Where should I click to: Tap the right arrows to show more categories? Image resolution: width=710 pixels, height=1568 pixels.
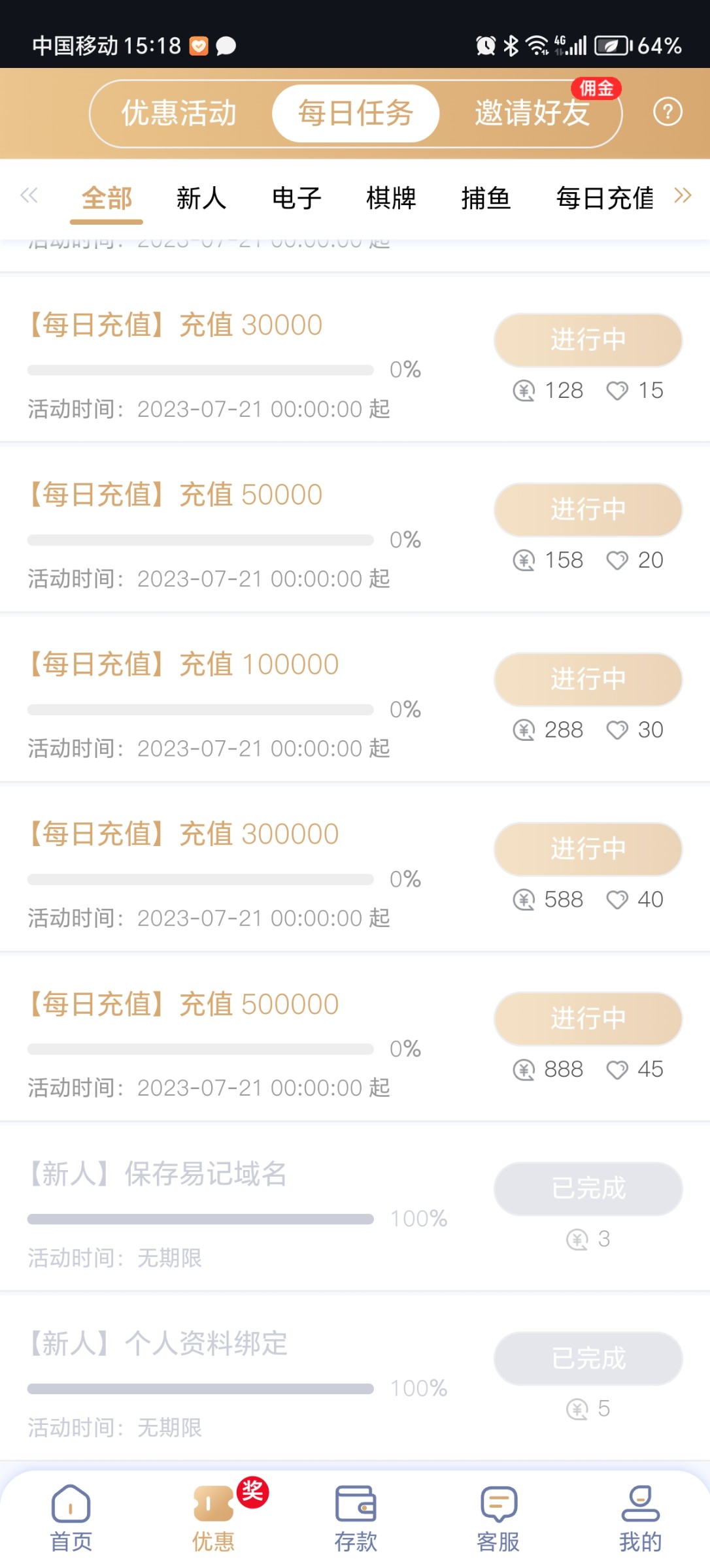coord(683,195)
